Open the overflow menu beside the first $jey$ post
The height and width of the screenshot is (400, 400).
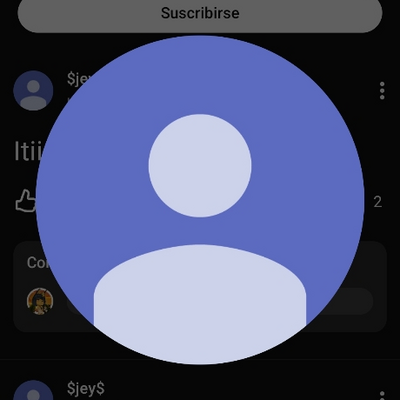(x=382, y=90)
